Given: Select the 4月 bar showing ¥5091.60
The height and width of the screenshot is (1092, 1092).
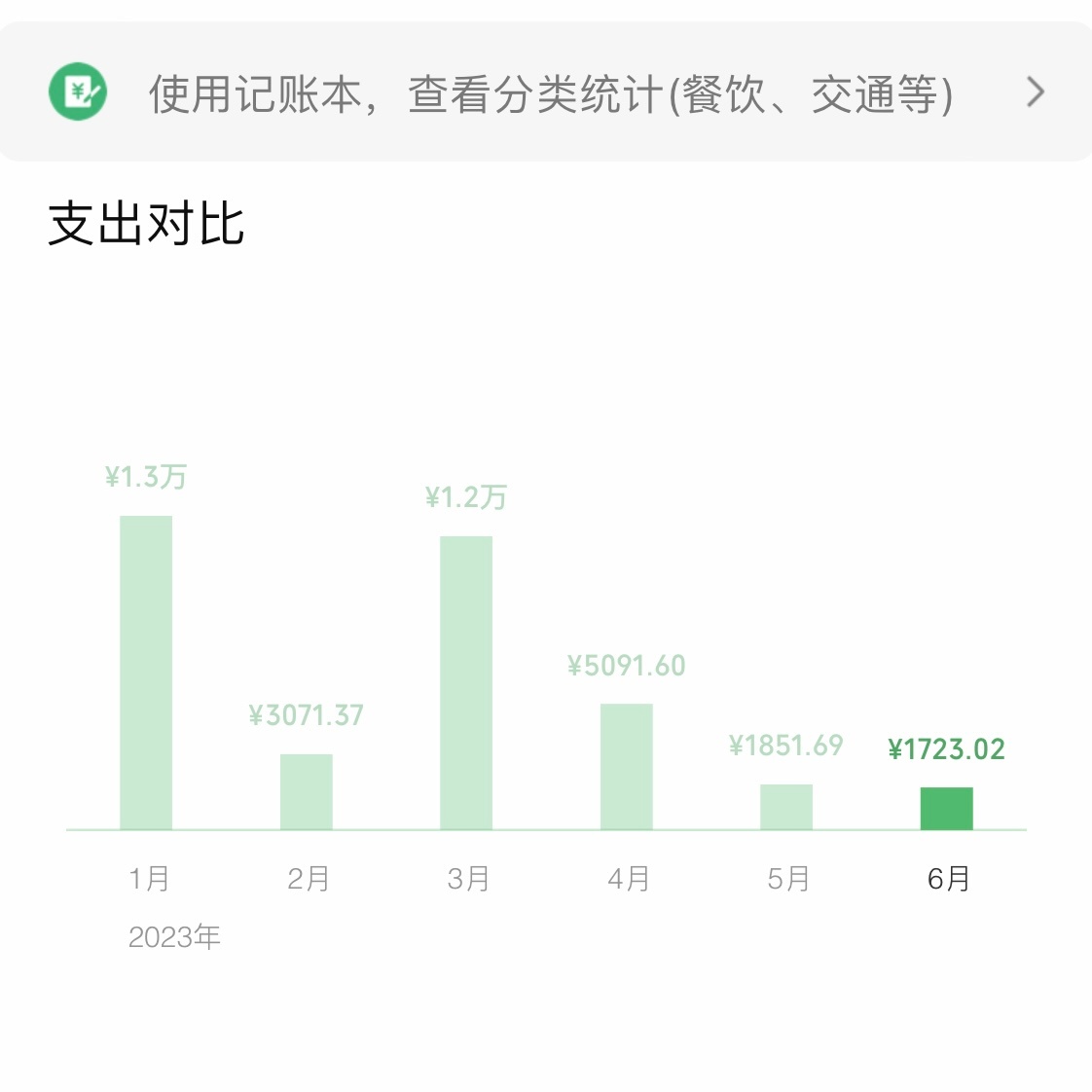Looking at the screenshot, I should [627, 766].
